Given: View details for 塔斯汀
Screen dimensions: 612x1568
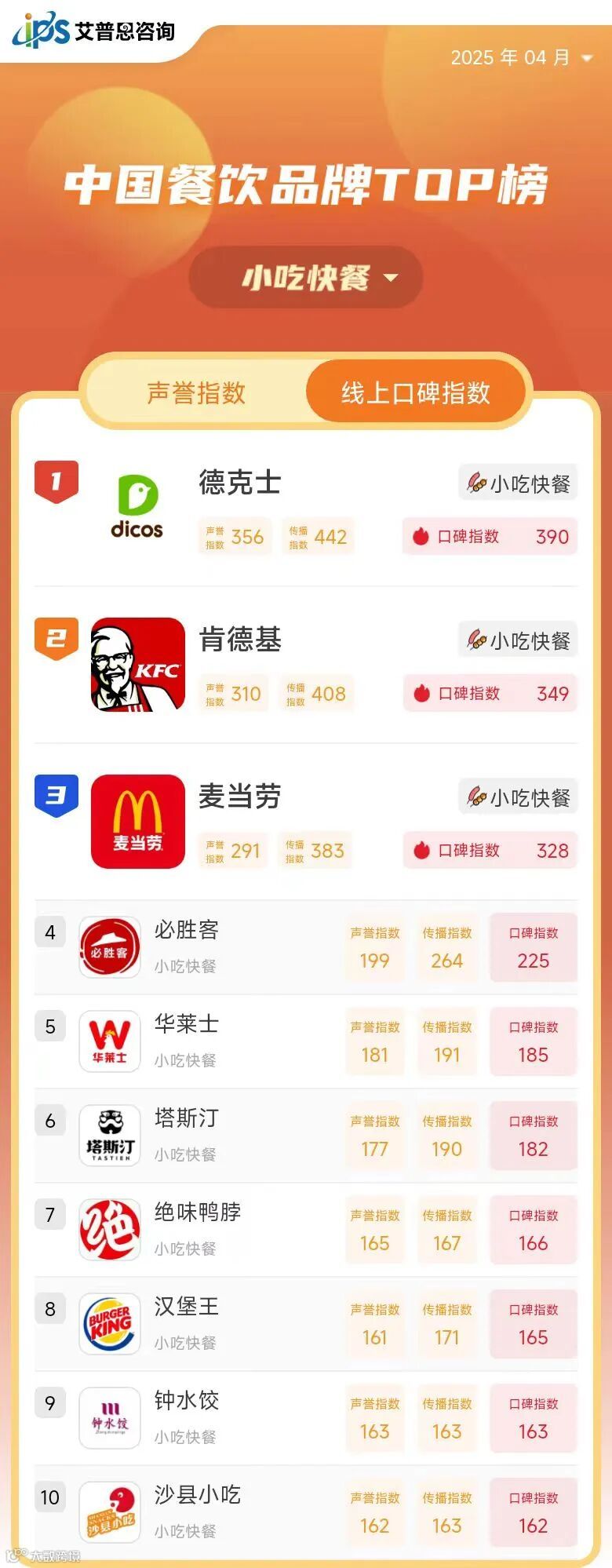Looking at the screenshot, I should (x=187, y=1119).
